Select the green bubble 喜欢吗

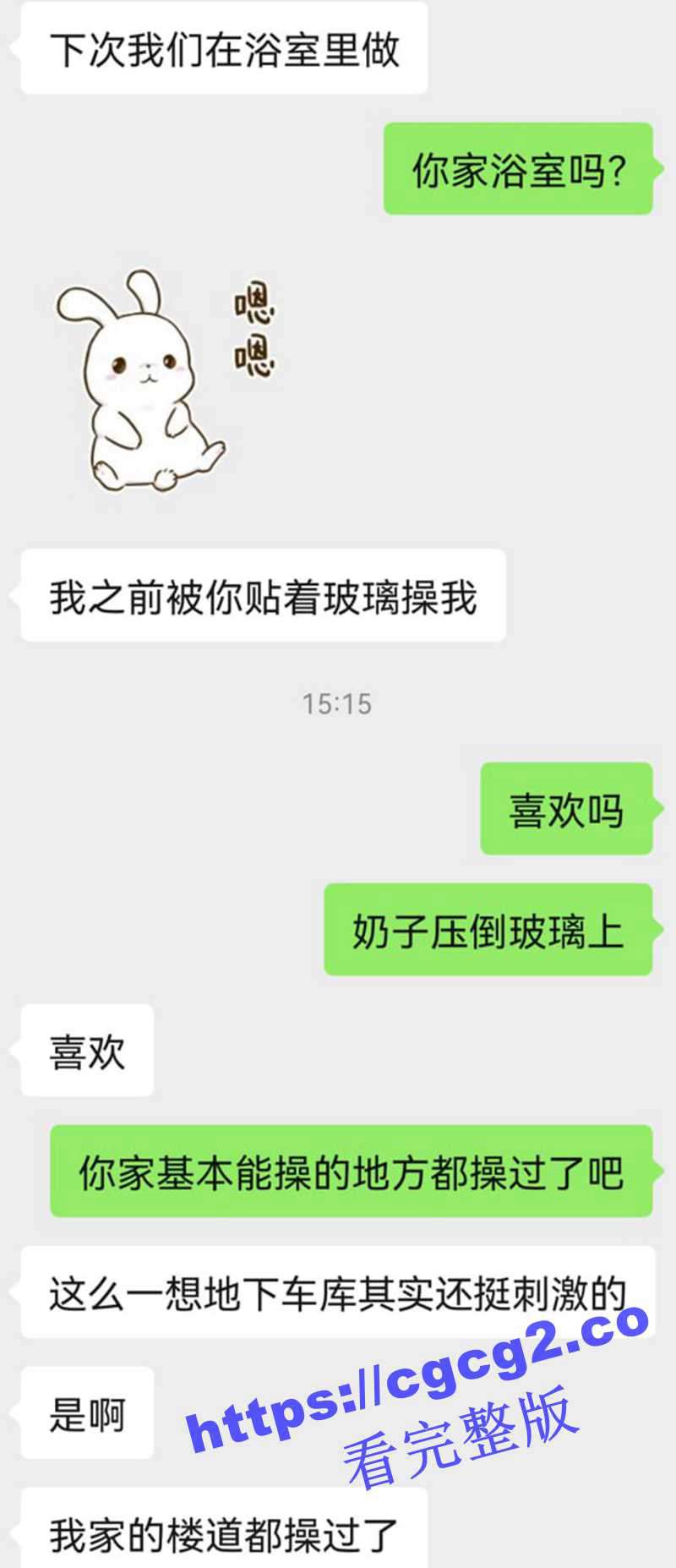pyautogui.click(x=568, y=809)
